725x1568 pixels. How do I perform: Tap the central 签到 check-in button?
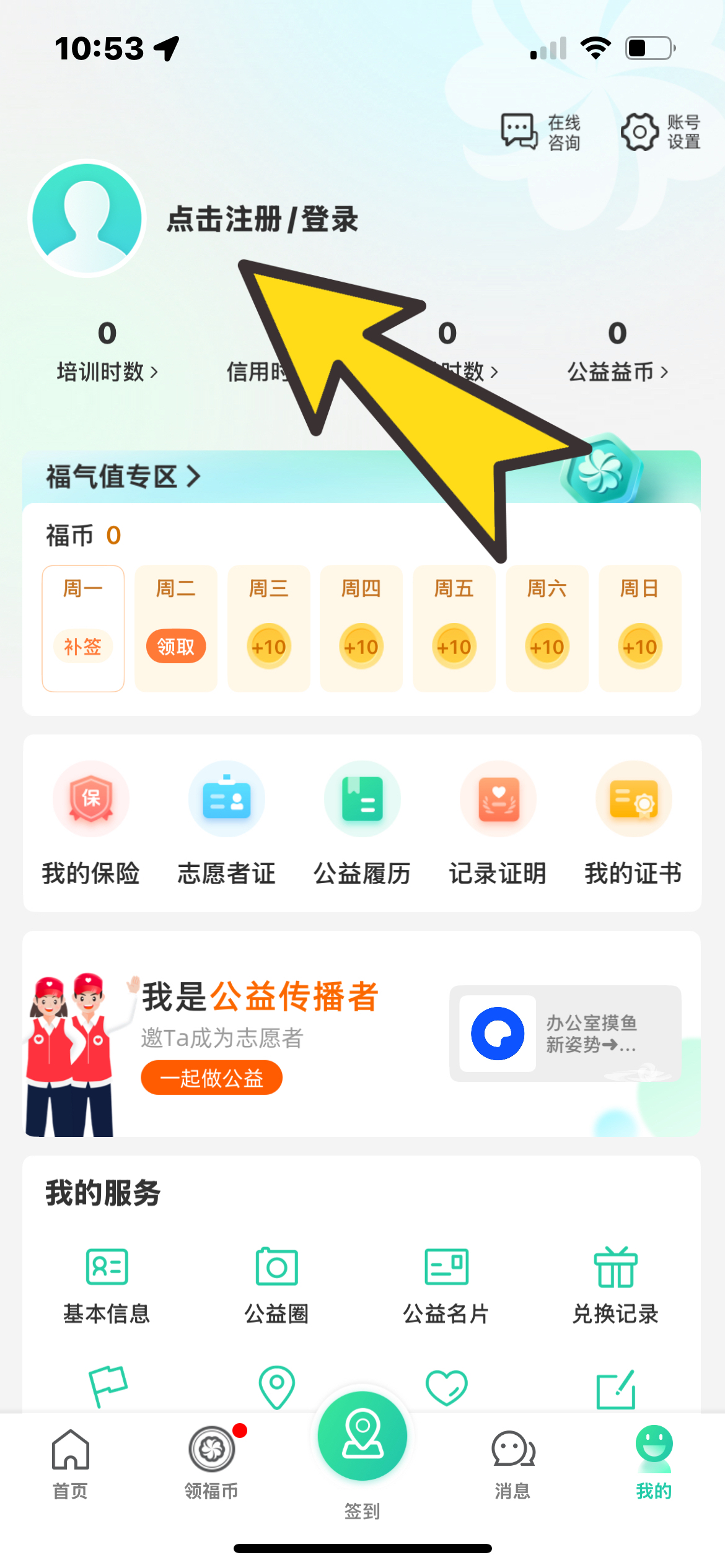pyautogui.click(x=362, y=1438)
